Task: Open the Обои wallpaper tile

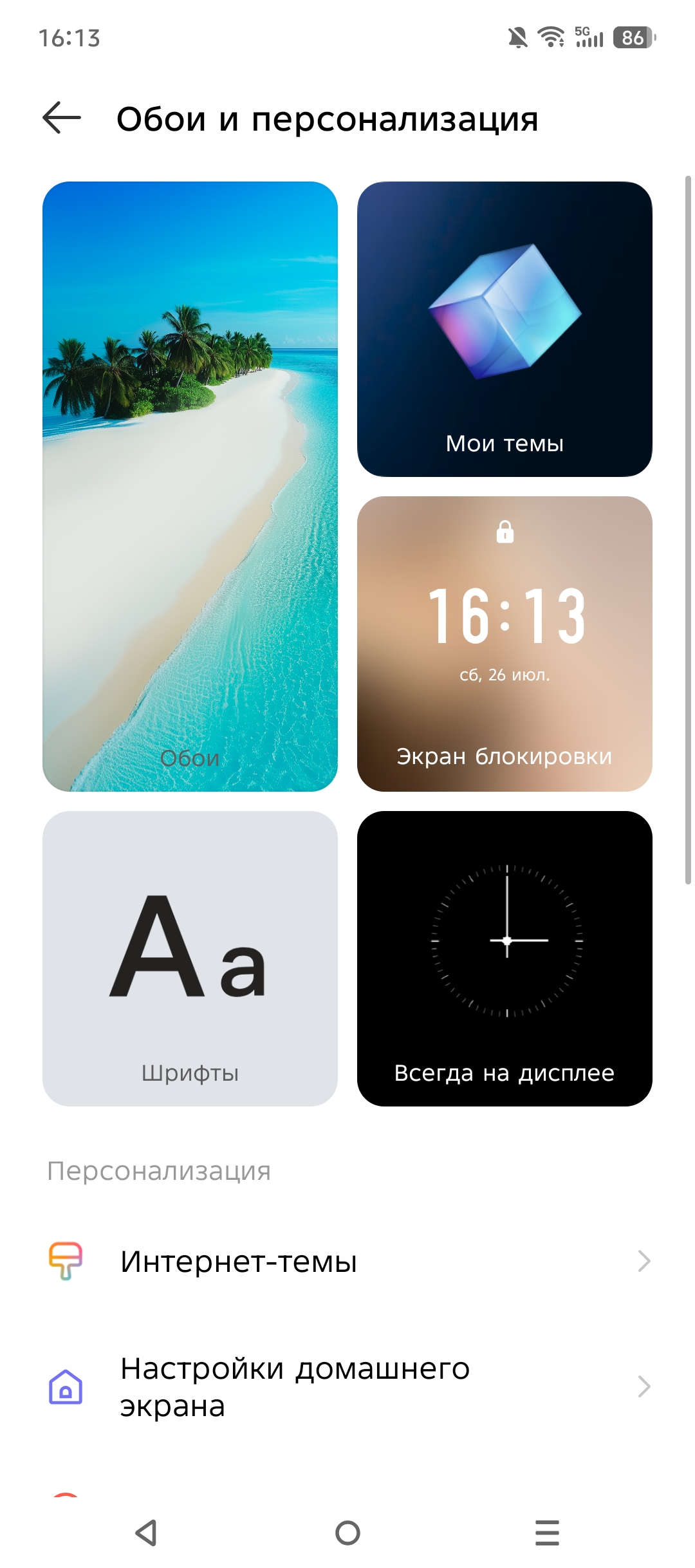Action: click(x=190, y=486)
